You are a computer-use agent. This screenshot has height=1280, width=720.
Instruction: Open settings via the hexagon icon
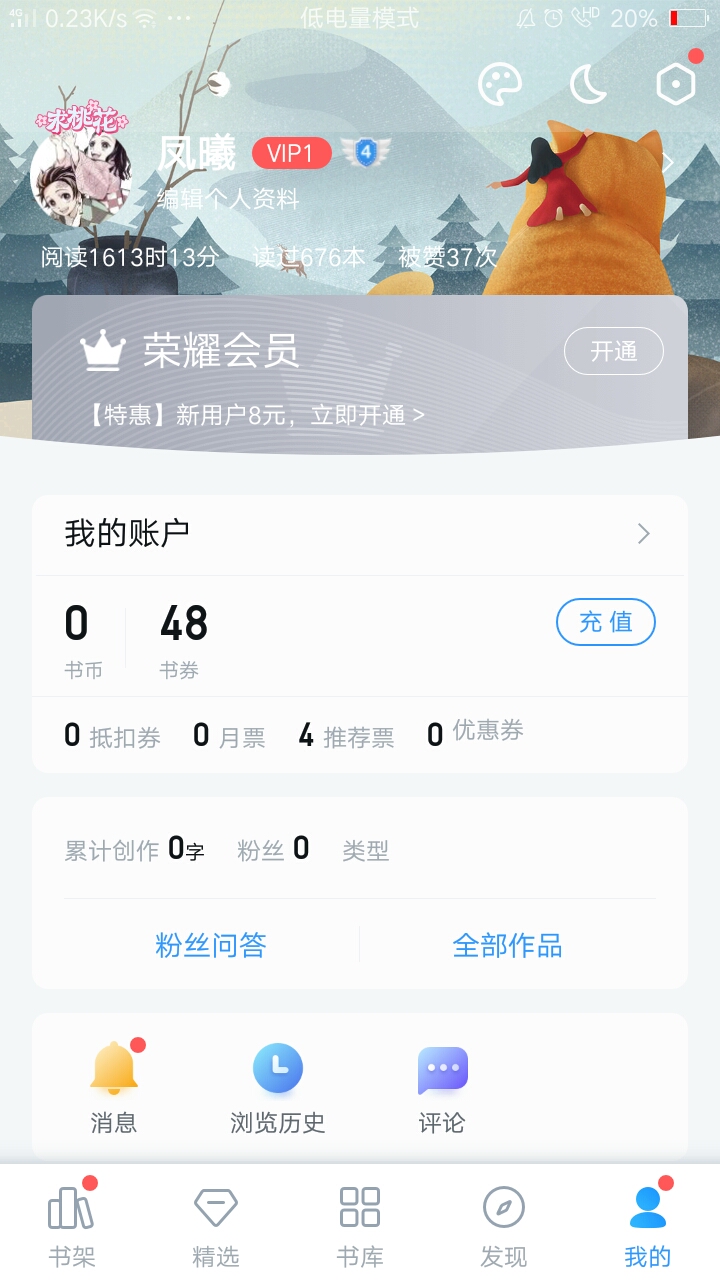676,84
